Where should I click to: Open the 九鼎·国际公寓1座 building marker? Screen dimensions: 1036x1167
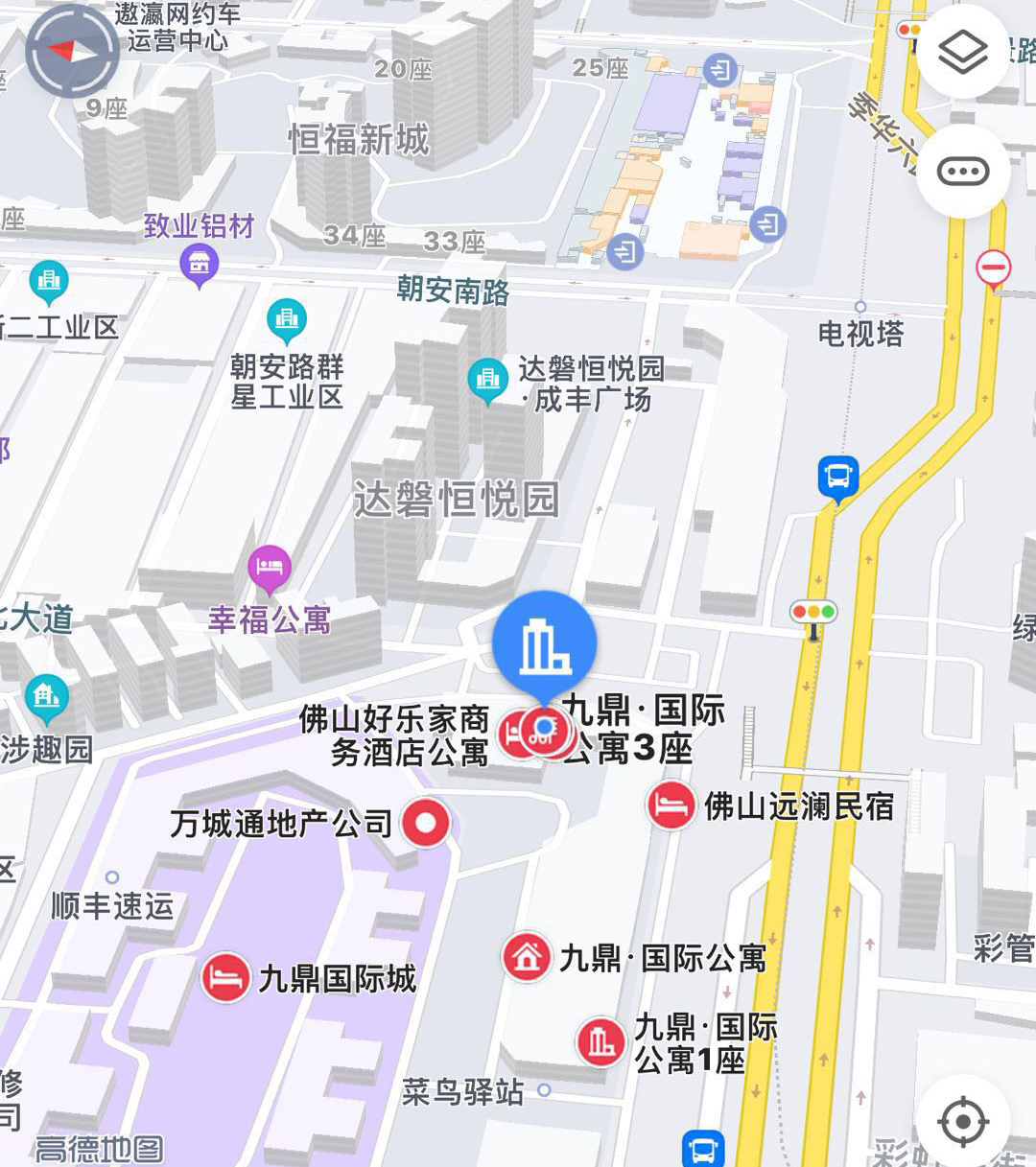[x=601, y=1041]
